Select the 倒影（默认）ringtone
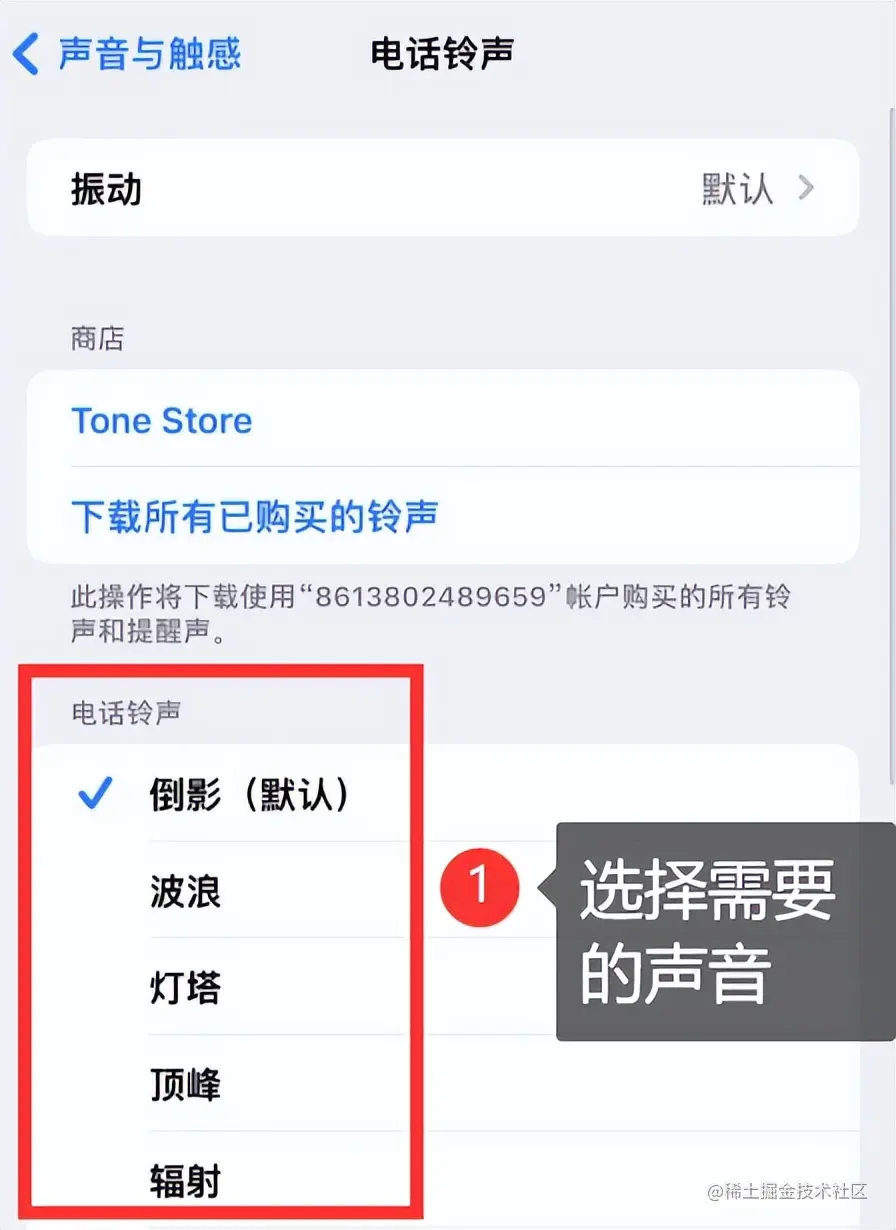896x1230 pixels. (249, 795)
